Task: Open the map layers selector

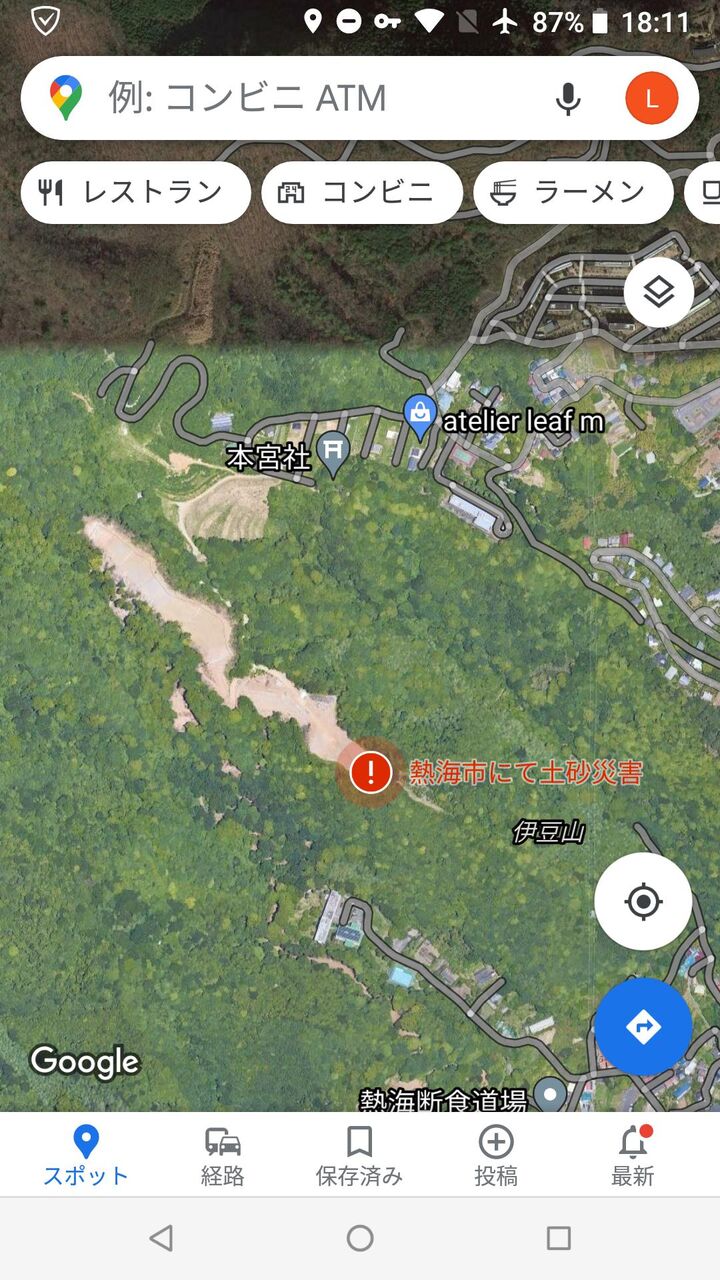Action: [659, 292]
